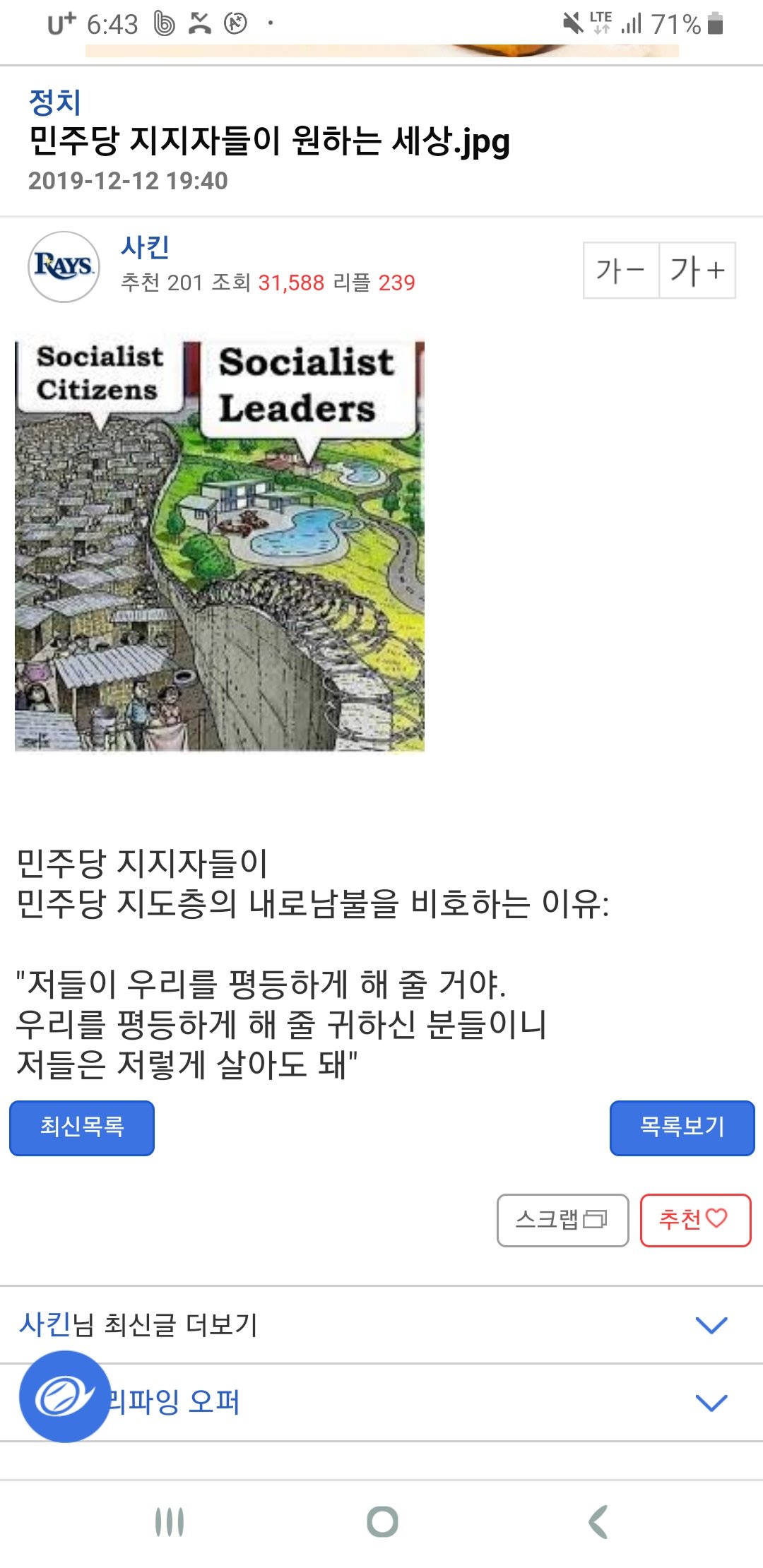Decrease font size with 가−
The image size is (763, 1568).
click(621, 271)
